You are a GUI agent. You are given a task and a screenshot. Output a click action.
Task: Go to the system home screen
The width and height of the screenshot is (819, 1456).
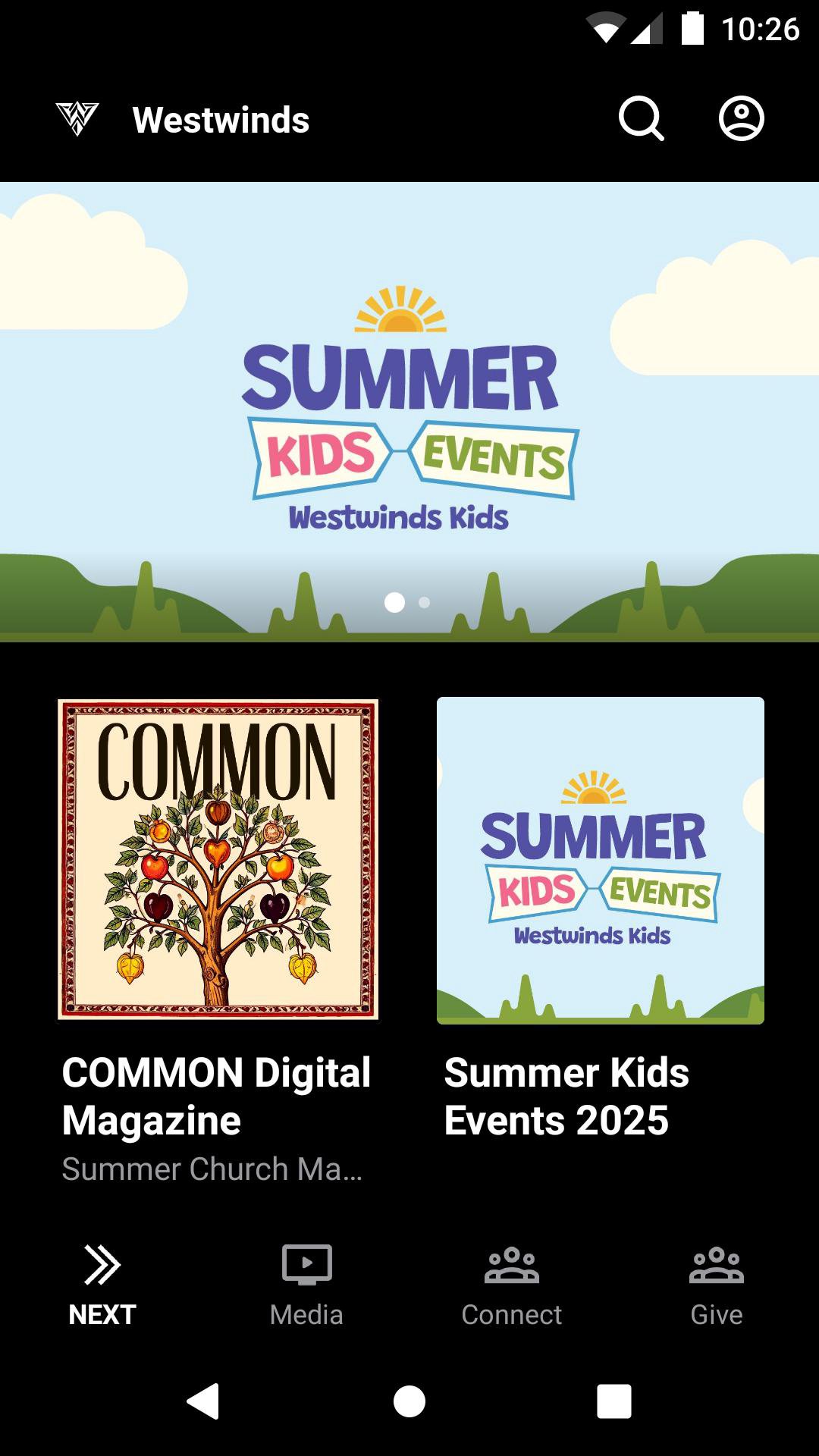coord(409,1401)
